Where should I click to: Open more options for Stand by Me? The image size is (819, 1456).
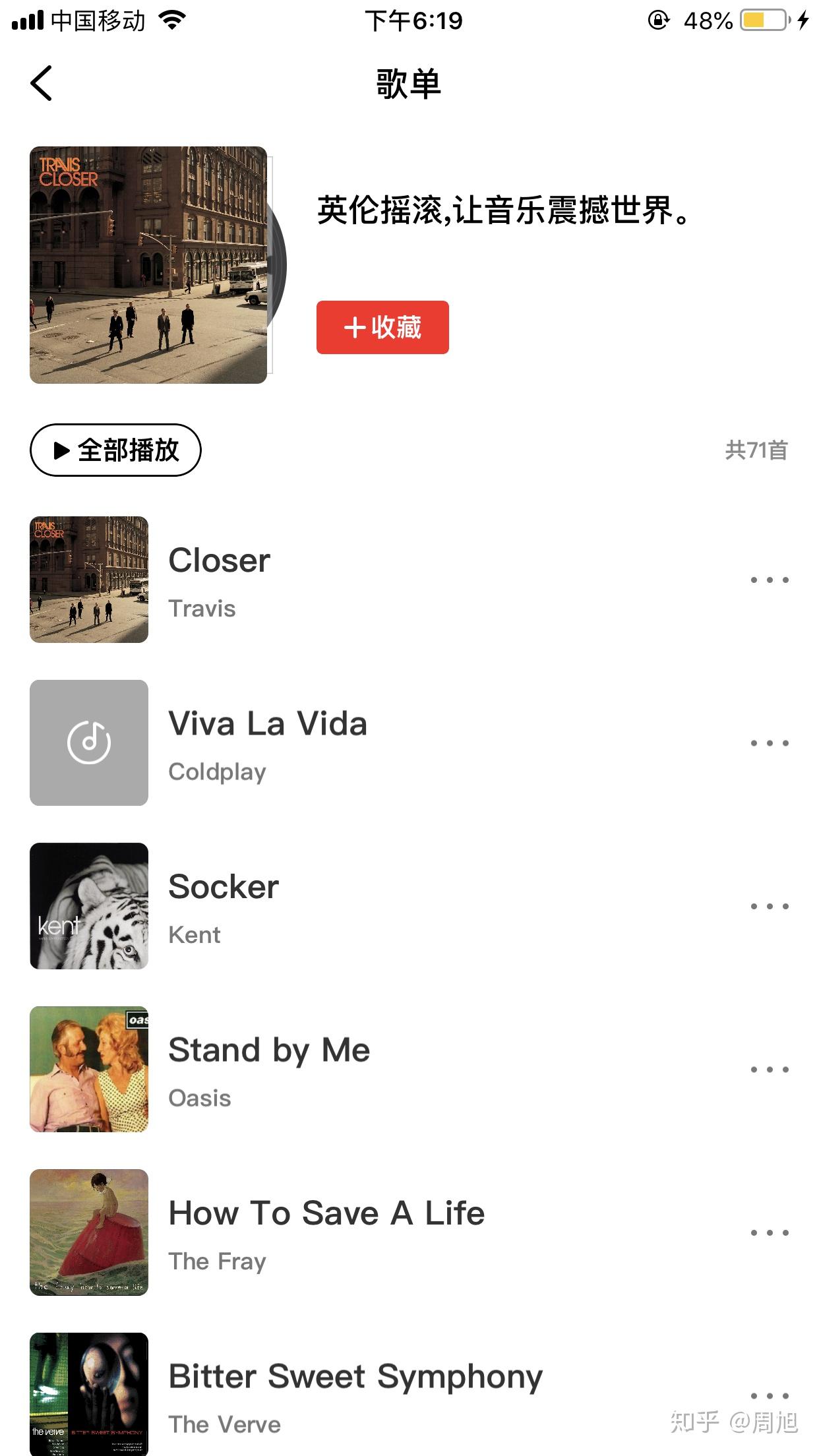pyautogui.click(x=770, y=1070)
